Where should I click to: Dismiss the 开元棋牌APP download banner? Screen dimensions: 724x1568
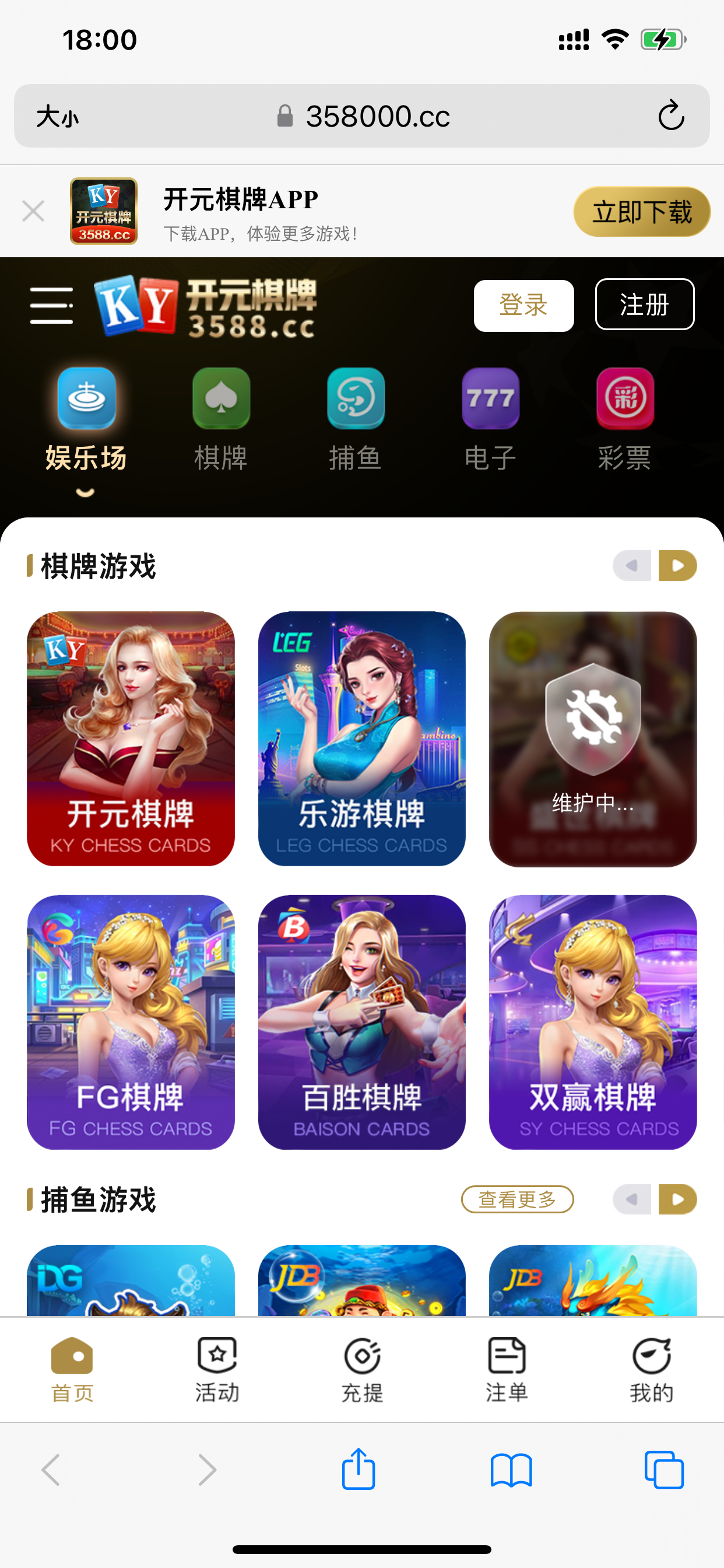tap(33, 212)
